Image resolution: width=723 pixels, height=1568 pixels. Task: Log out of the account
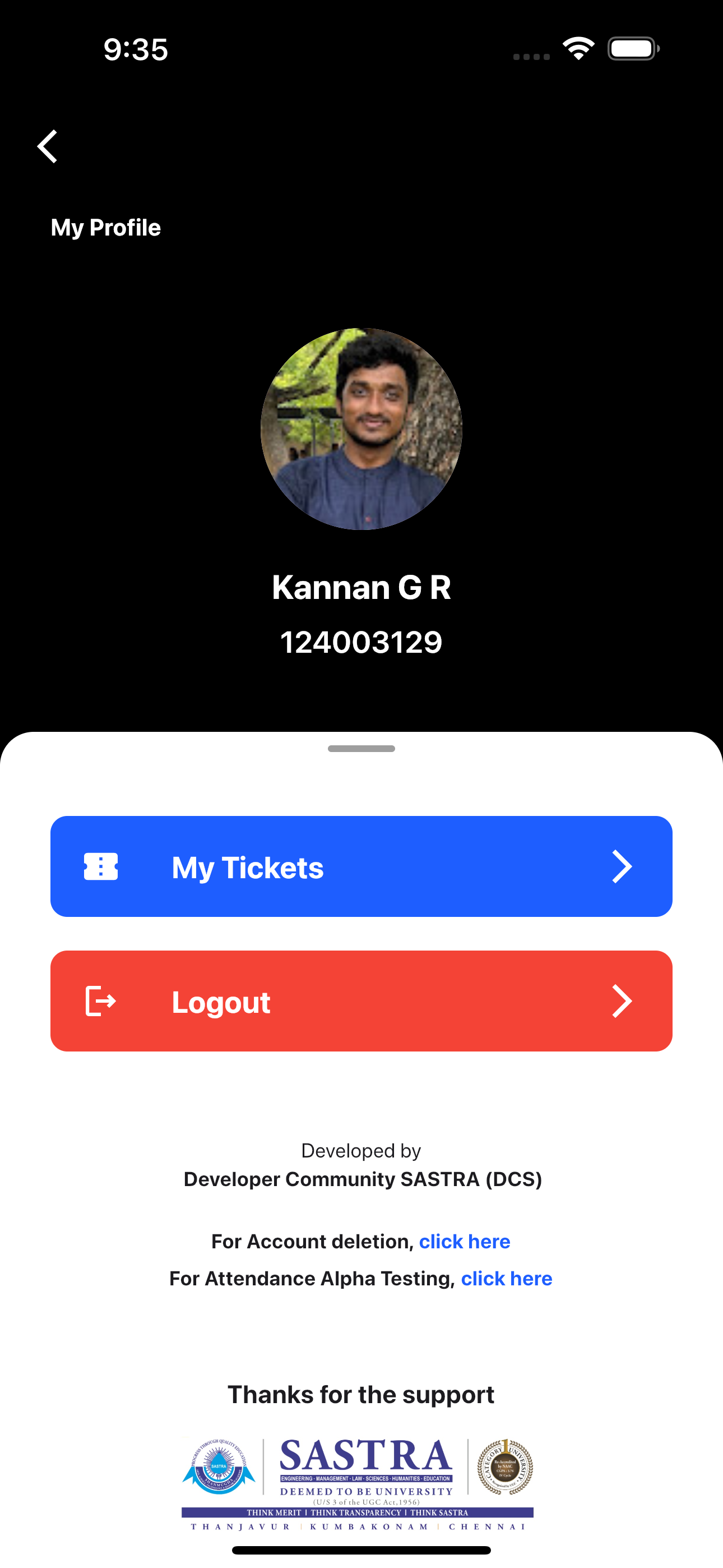(x=361, y=1000)
